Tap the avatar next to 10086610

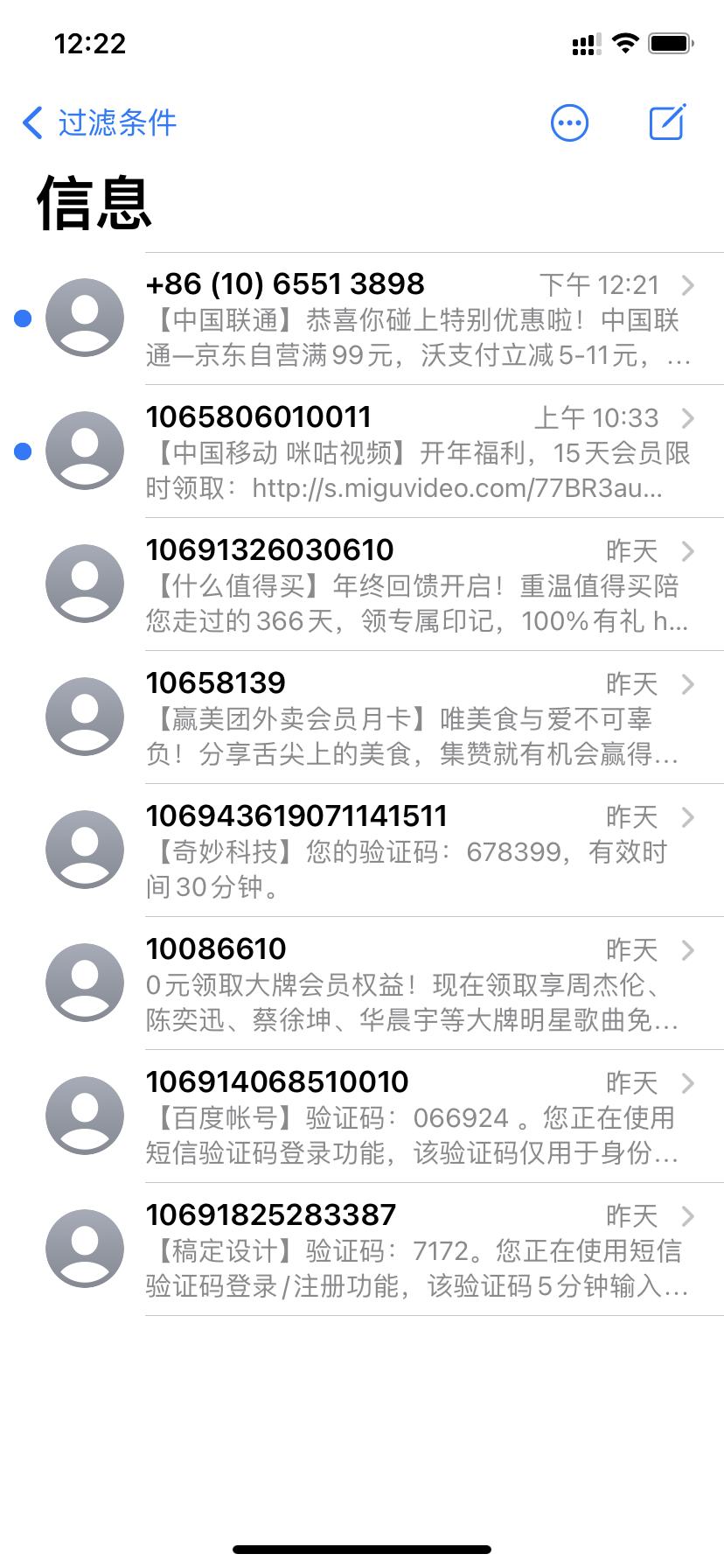[x=84, y=981]
